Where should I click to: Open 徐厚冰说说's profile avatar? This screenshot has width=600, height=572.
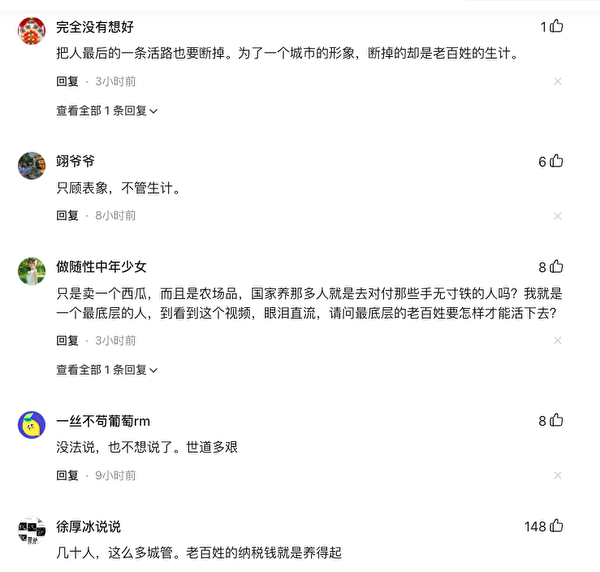point(32,530)
